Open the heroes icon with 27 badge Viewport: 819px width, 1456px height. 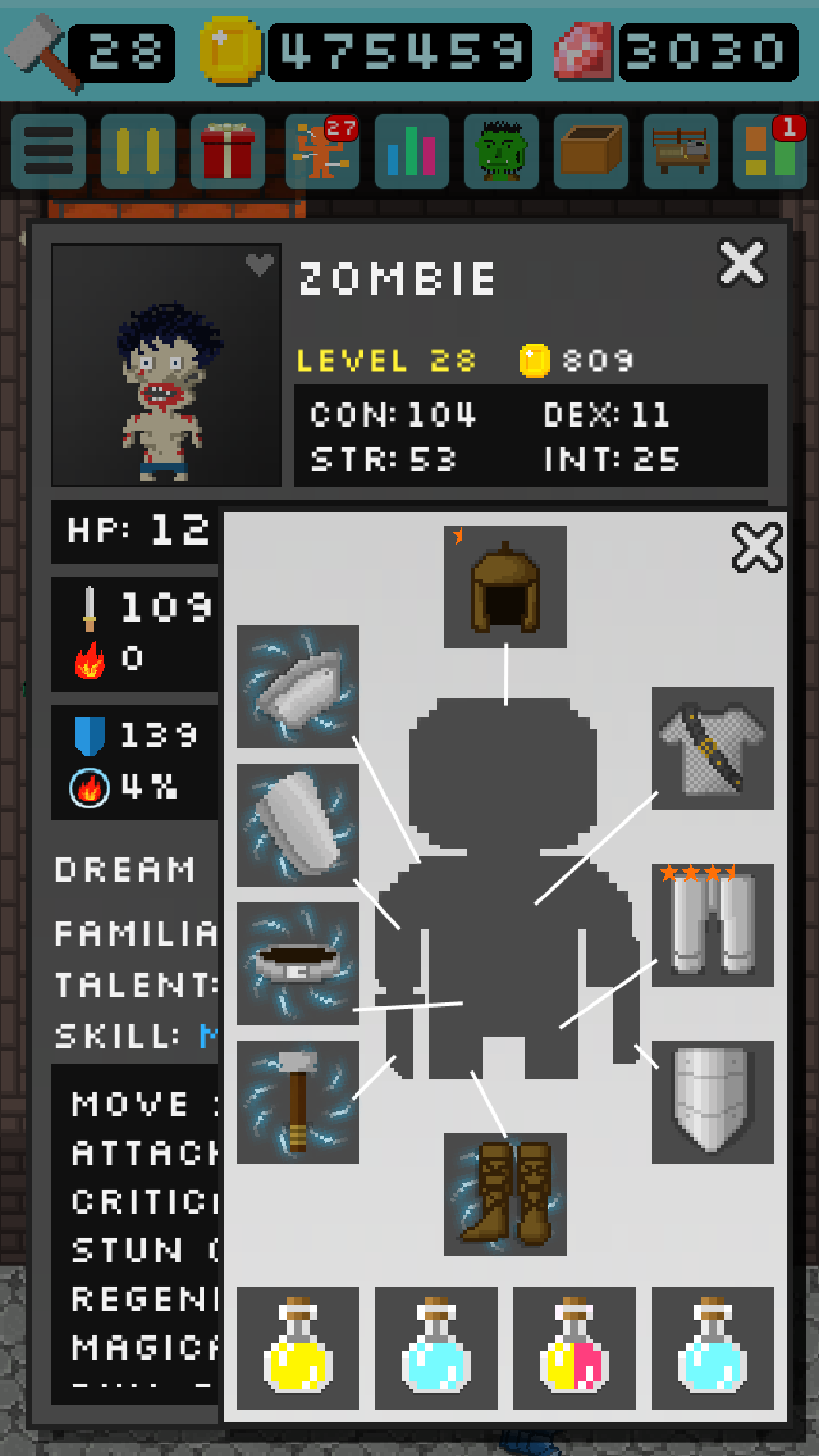click(x=322, y=151)
